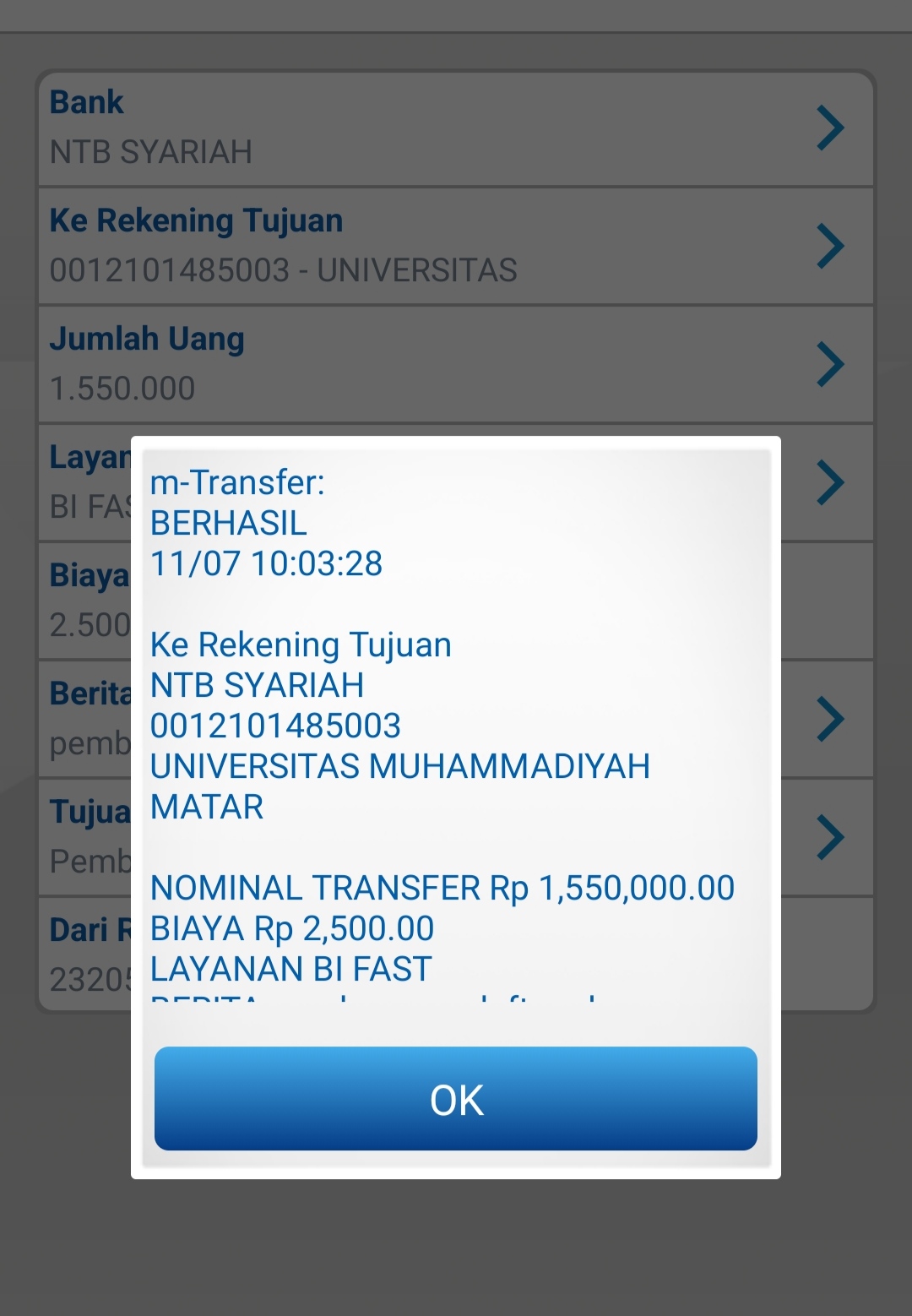
Task: Open the Ke Rekening Tujuan row
Action: 455,246
